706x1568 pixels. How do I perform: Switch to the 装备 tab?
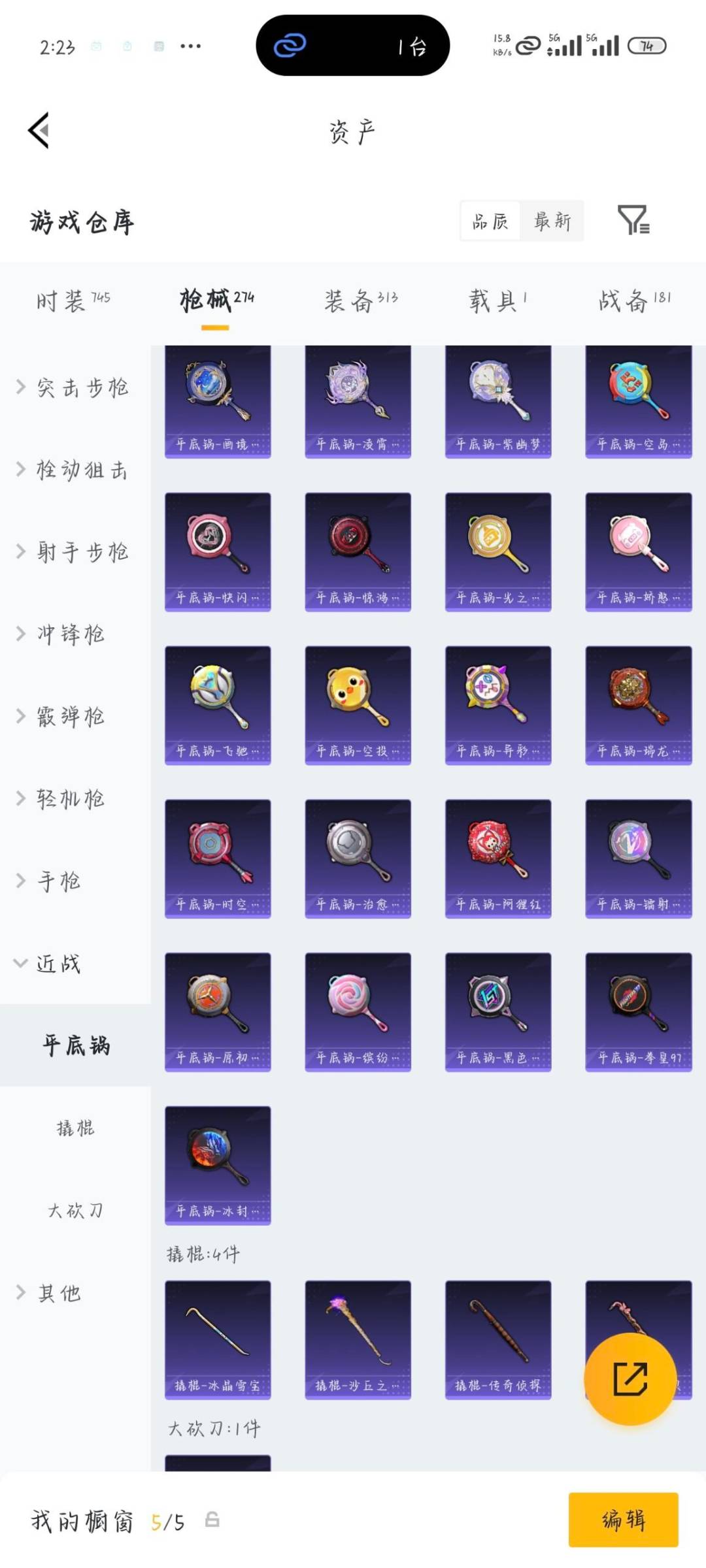pyautogui.click(x=360, y=301)
